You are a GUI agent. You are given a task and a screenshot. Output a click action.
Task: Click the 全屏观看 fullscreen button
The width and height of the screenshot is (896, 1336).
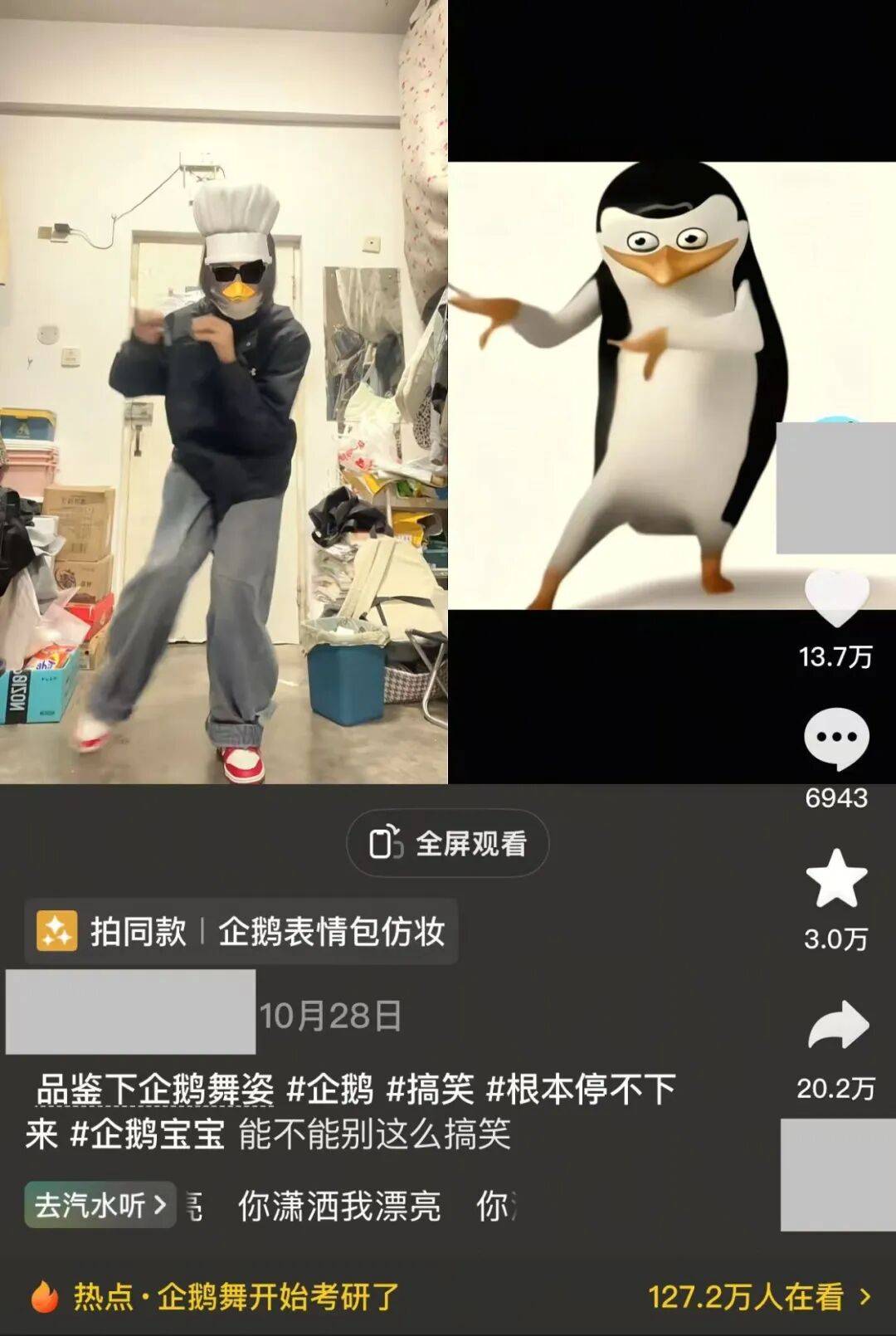coord(448,844)
